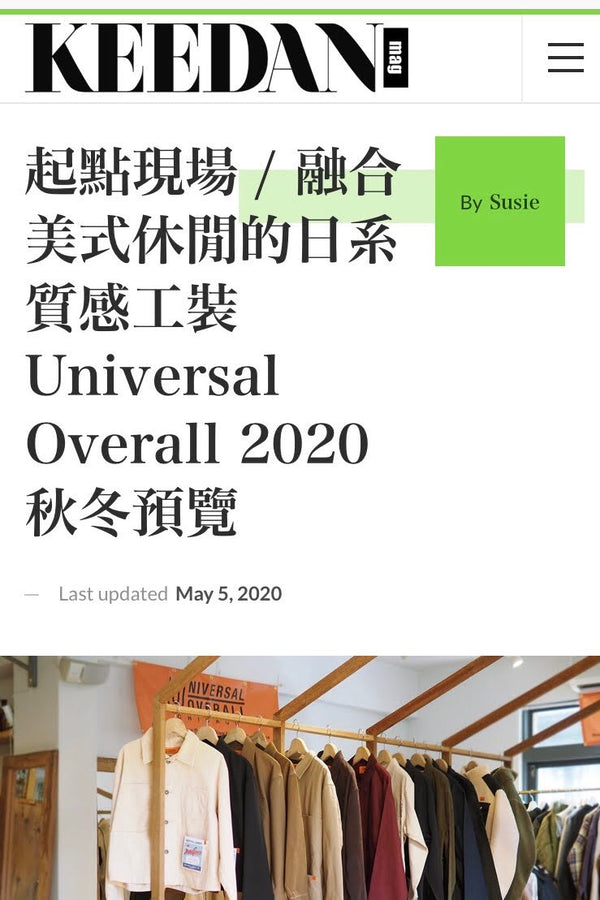This screenshot has height=900, width=600.
Task: Go to the KEEDAN mag homepage
Action: (x=216, y=58)
